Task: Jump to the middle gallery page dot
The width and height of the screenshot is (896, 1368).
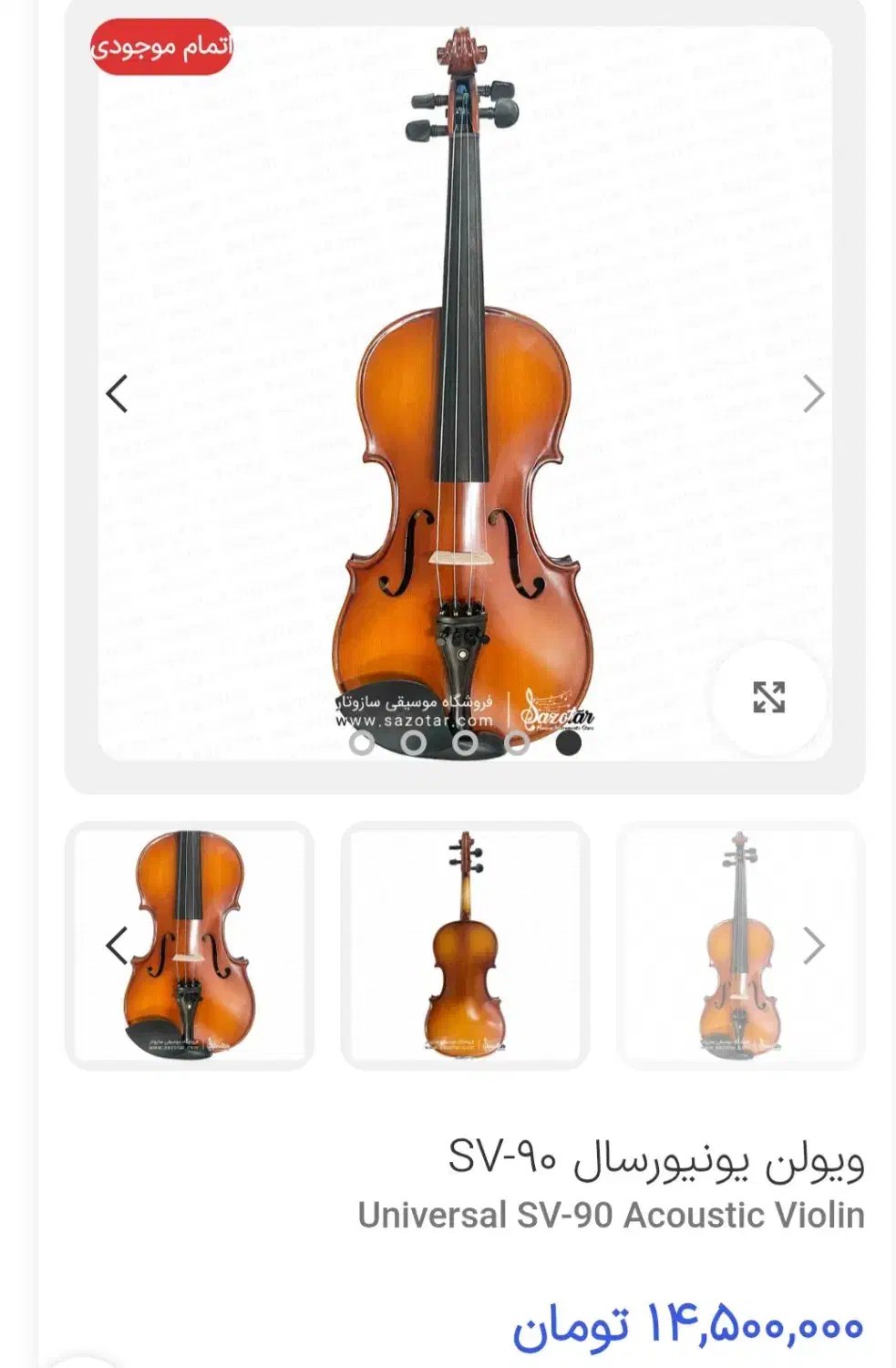Action: click(x=466, y=743)
